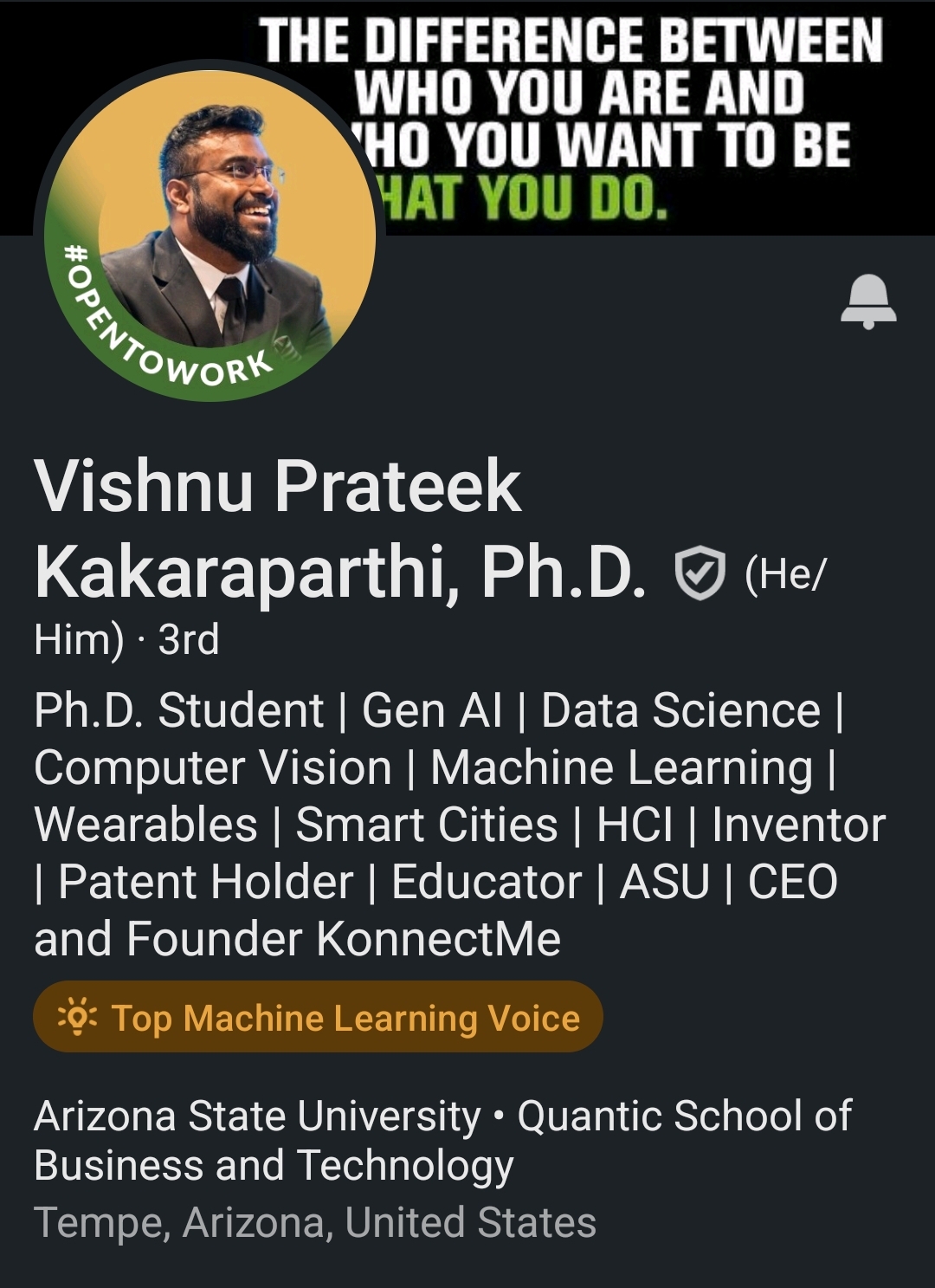Screen dimensions: 935x1288
Task: Open the Top Machine Learning Voice badge
Action: 318,1017
